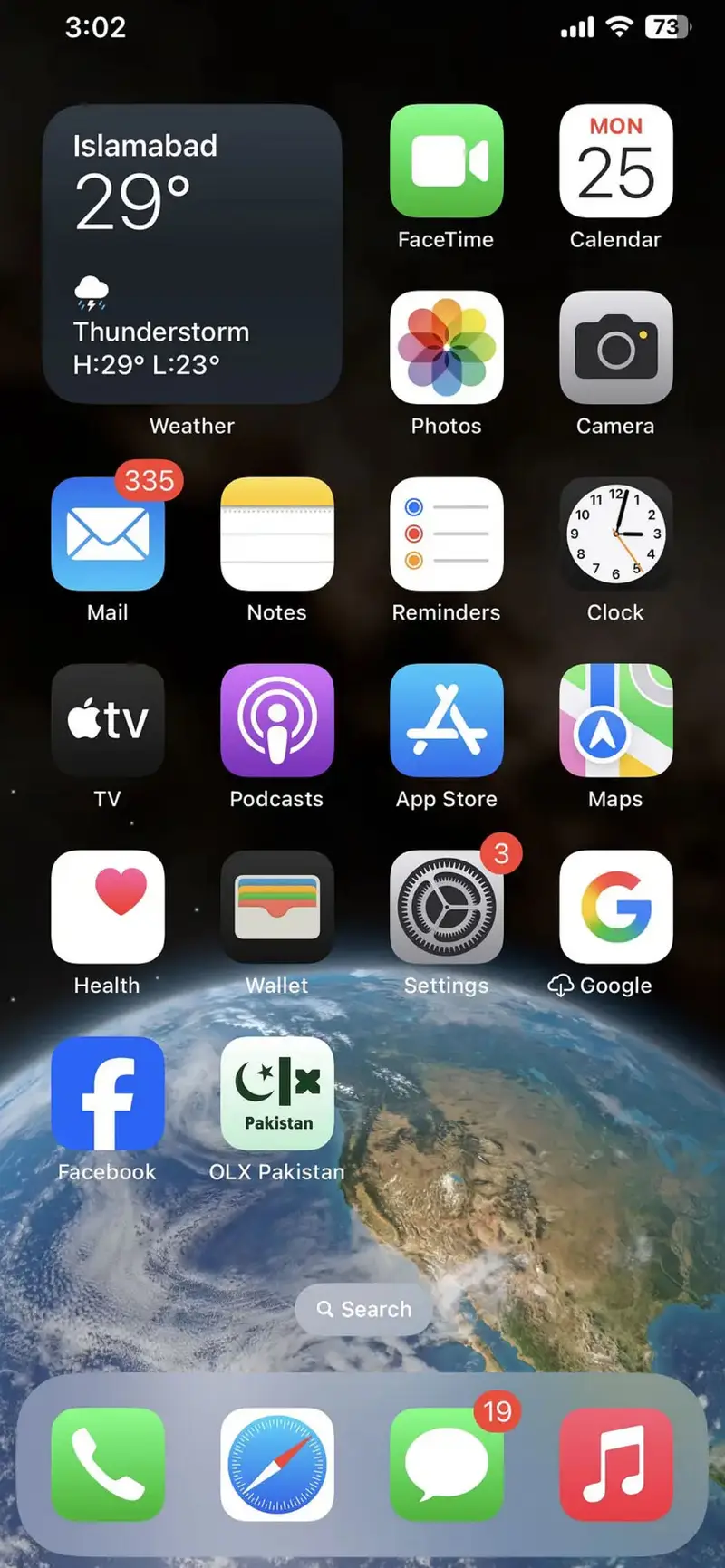Launch the FaceTime app
Screen dimensions: 725x1568
(x=446, y=161)
